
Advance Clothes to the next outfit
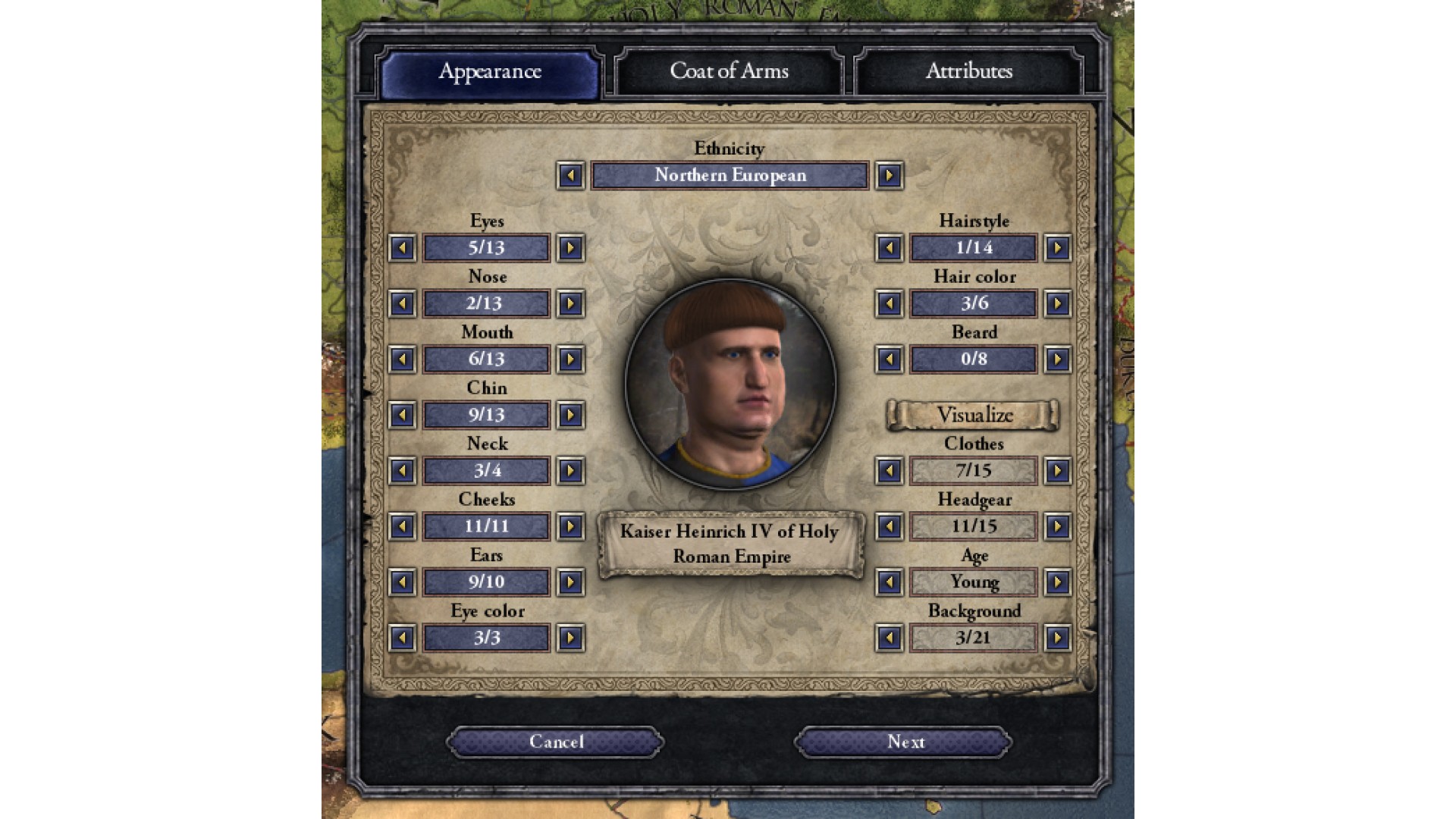(x=1057, y=471)
